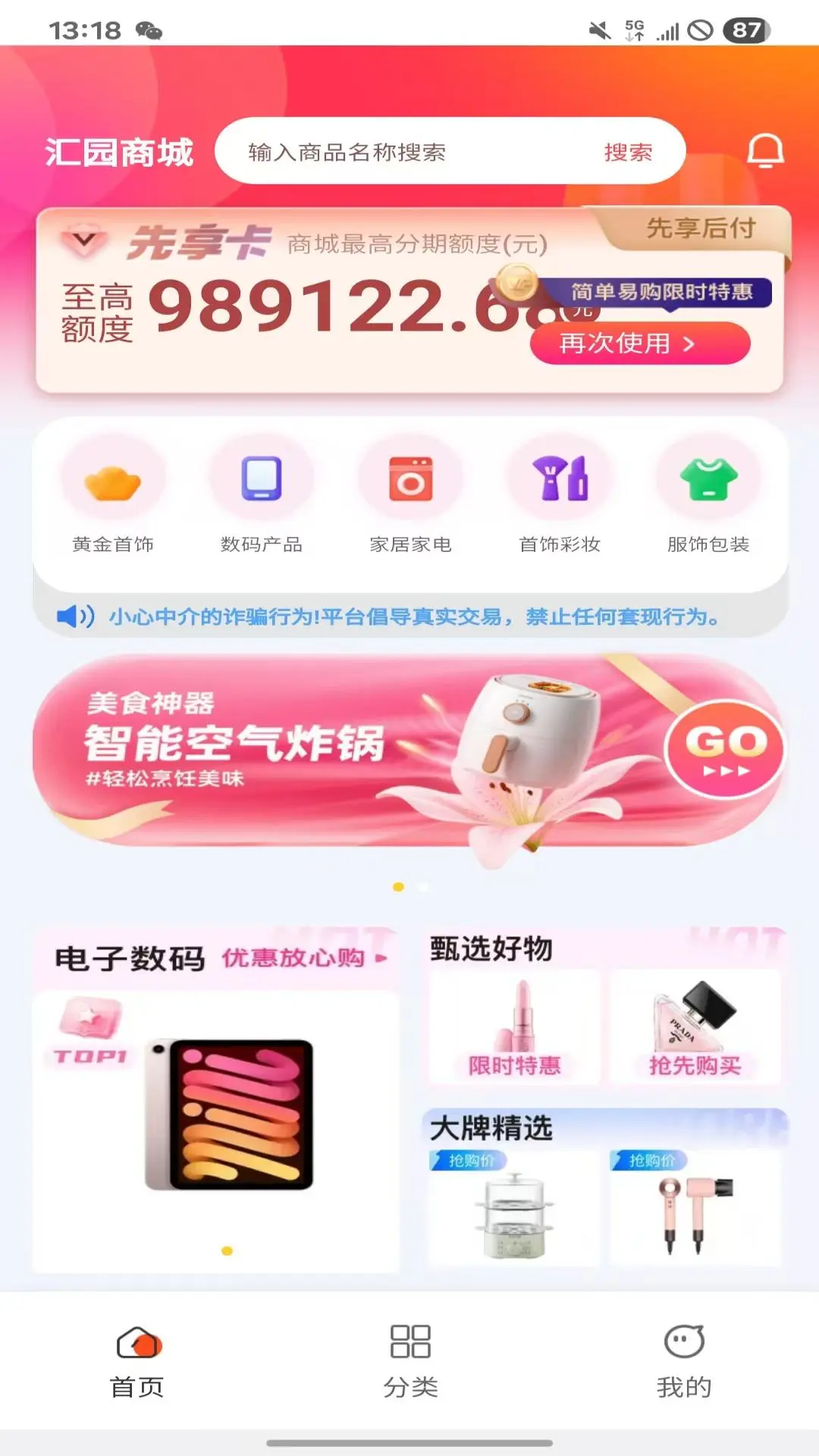Viewport: 819px width, 1456px height.
Task: Open the 抢先购买 perfume item
Action: point(695,1028)
